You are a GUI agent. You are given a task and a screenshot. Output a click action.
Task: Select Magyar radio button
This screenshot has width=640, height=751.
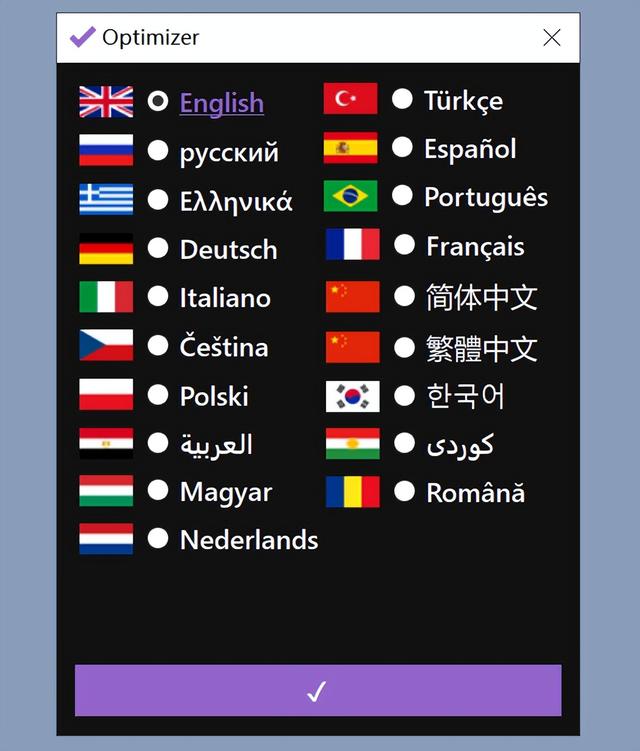pyautogui.click(x=158, y=491)
